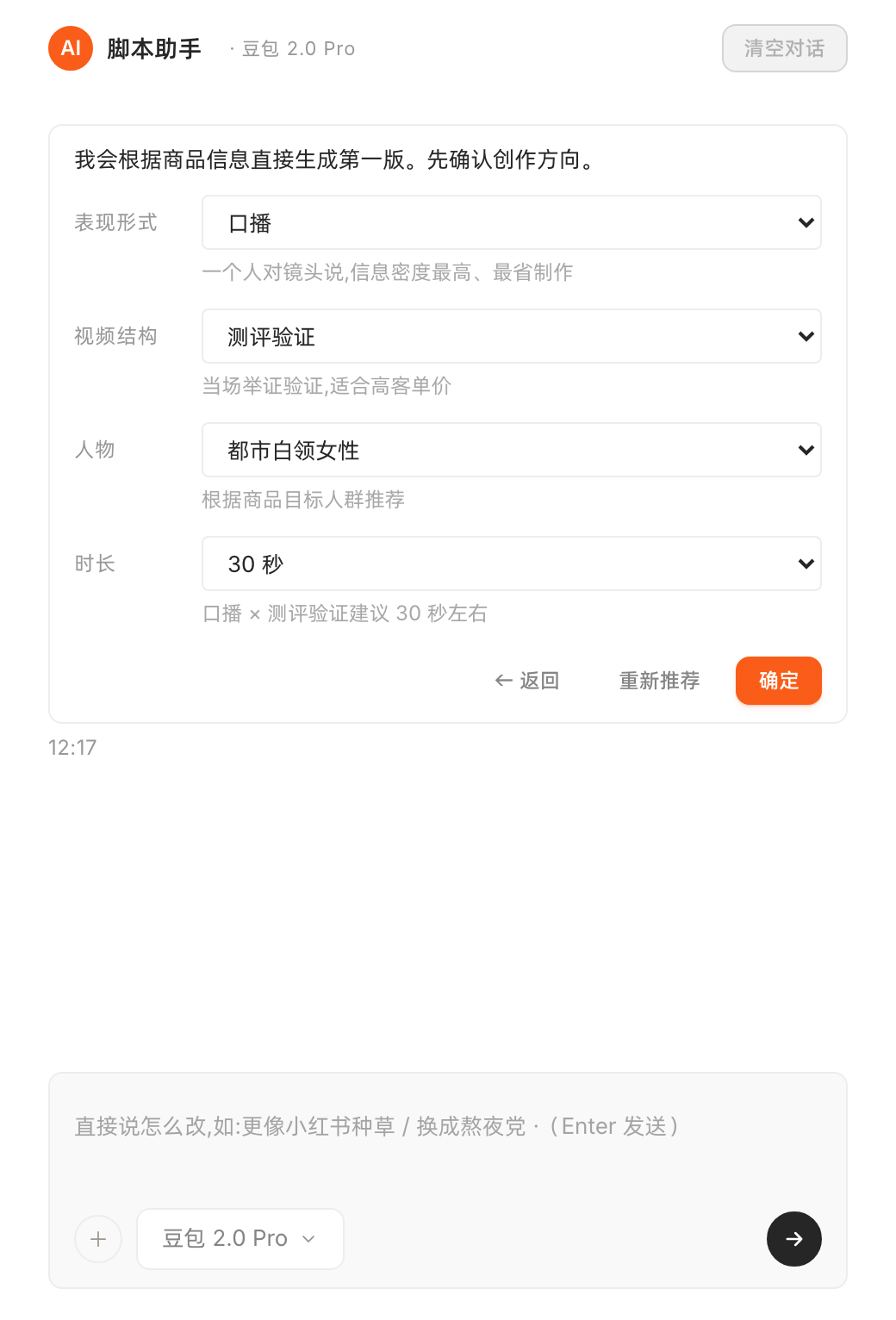Screen dimensions: 896x1320
Task: Open the 表现形式 dropdown showing 口播
Action: pos(511,222)
